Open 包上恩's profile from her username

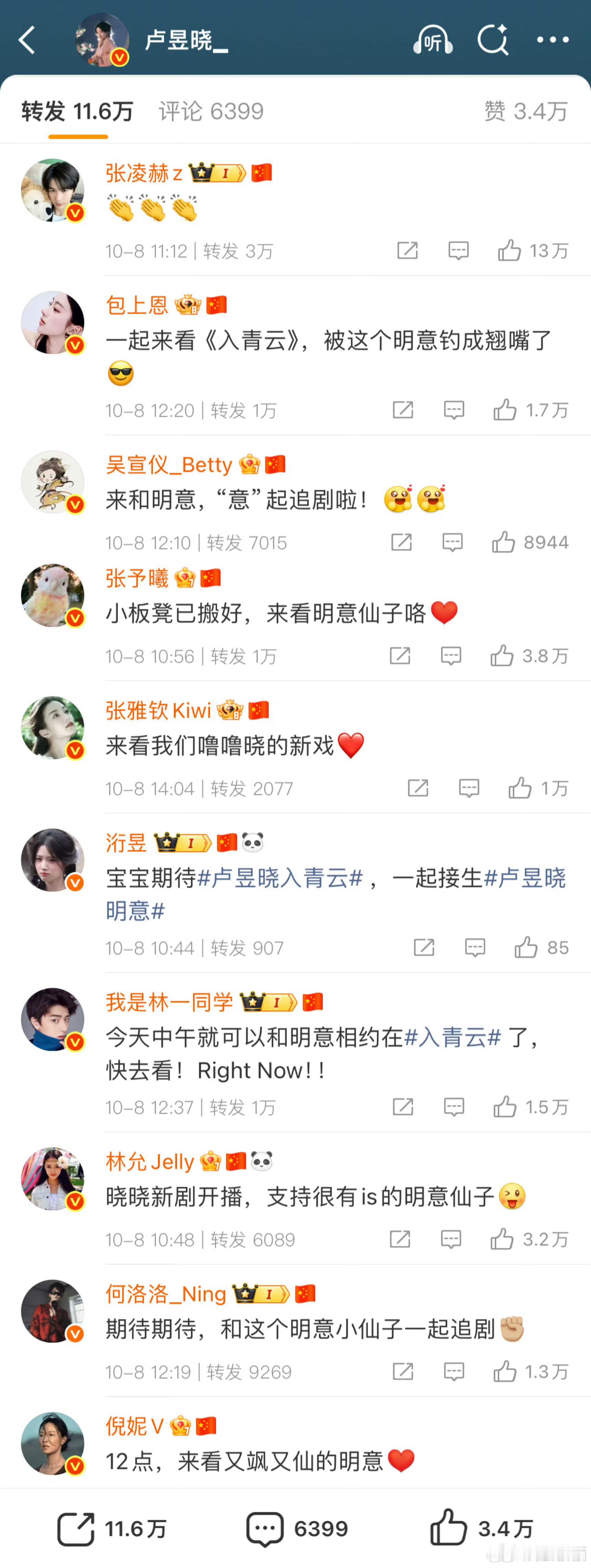(x=137, y=304)
